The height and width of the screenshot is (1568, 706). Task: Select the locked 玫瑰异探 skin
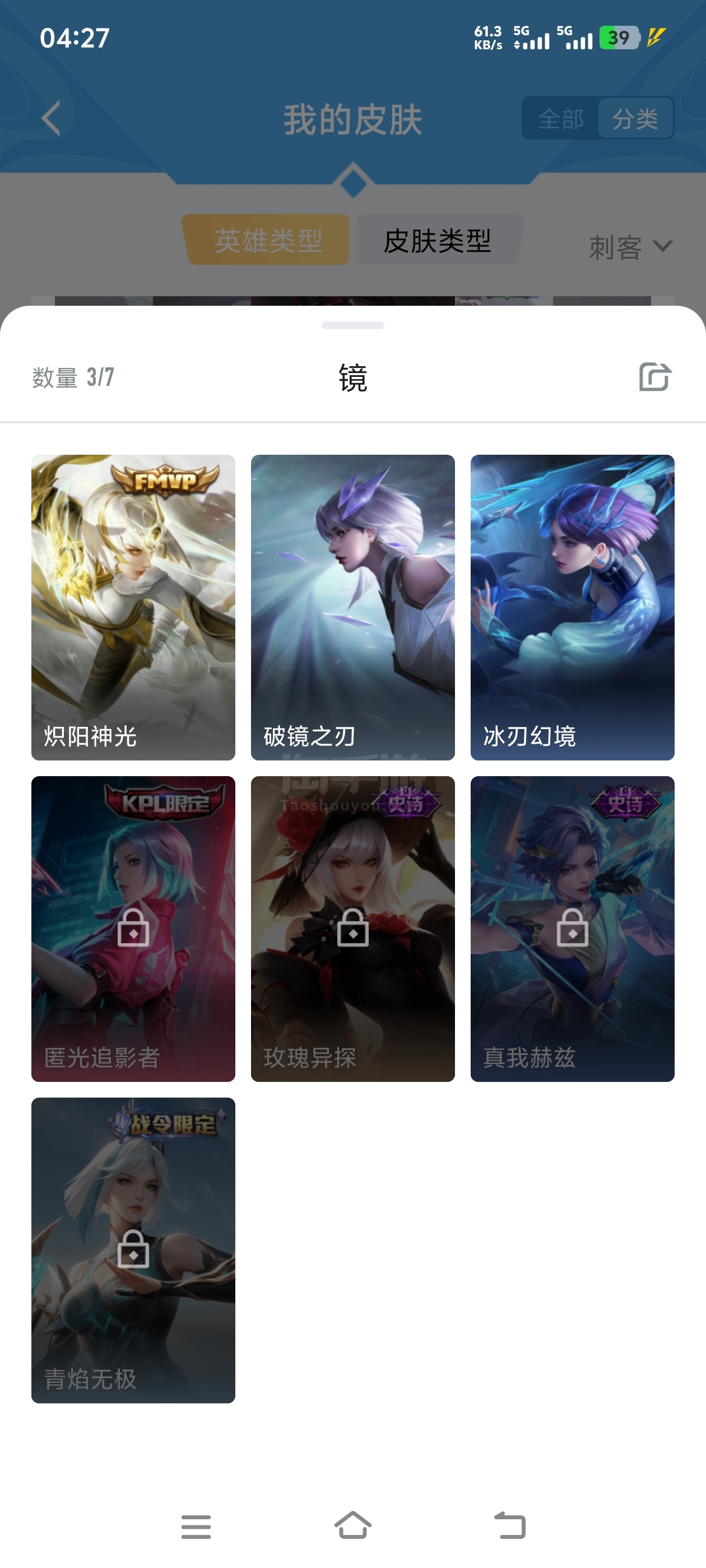[352, 928]
